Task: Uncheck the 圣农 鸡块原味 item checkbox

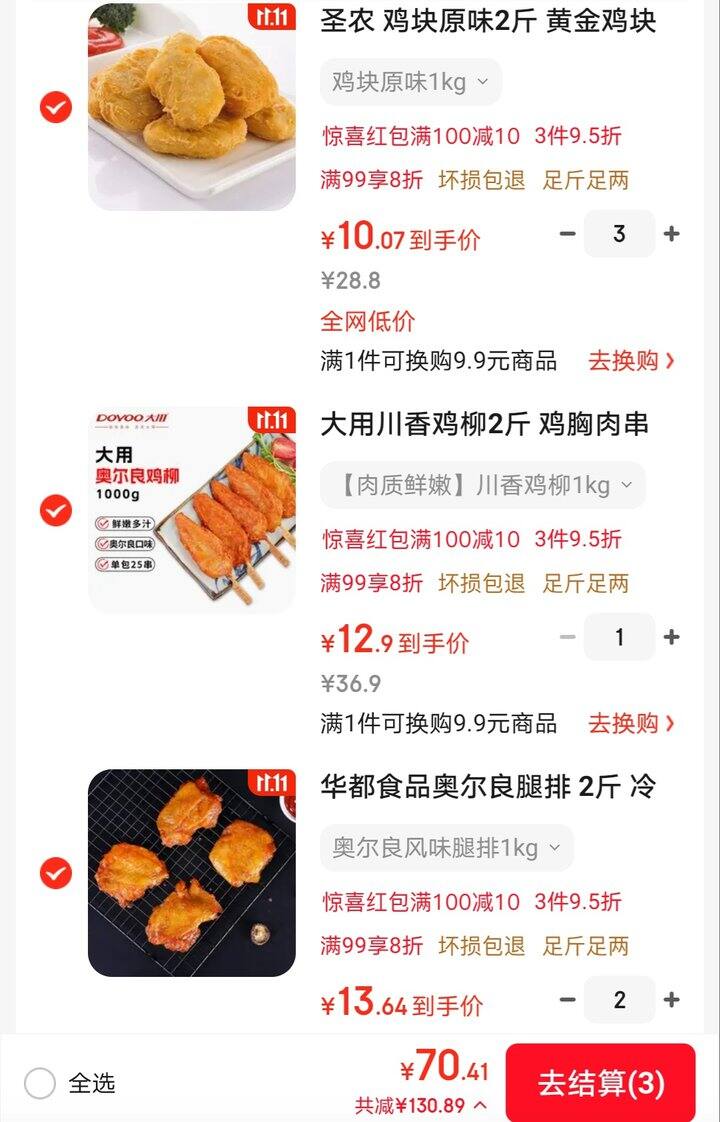Action: 56,107
